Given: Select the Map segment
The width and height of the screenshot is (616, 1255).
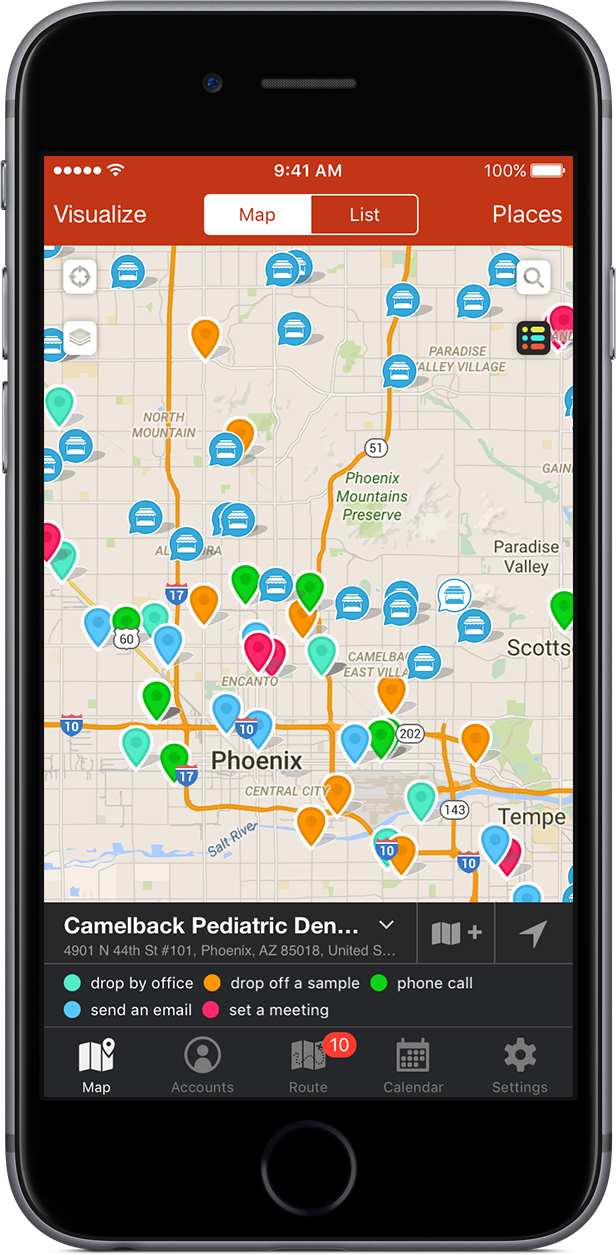Looking at the screenshot, I should click(257, 215).
